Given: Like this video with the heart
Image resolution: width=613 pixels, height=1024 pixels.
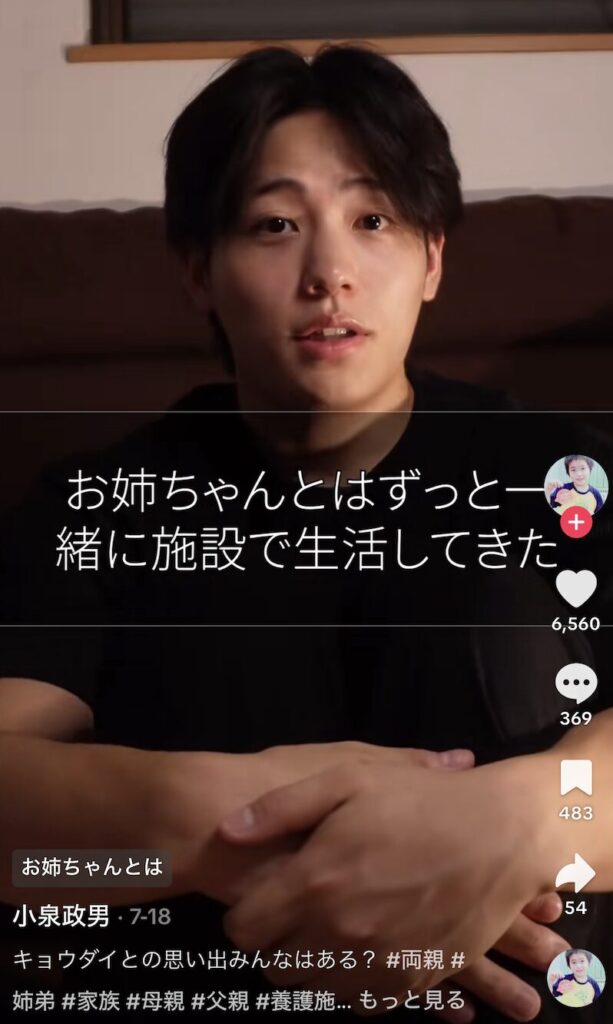Looking at the screenshot, I should (576, 588).
